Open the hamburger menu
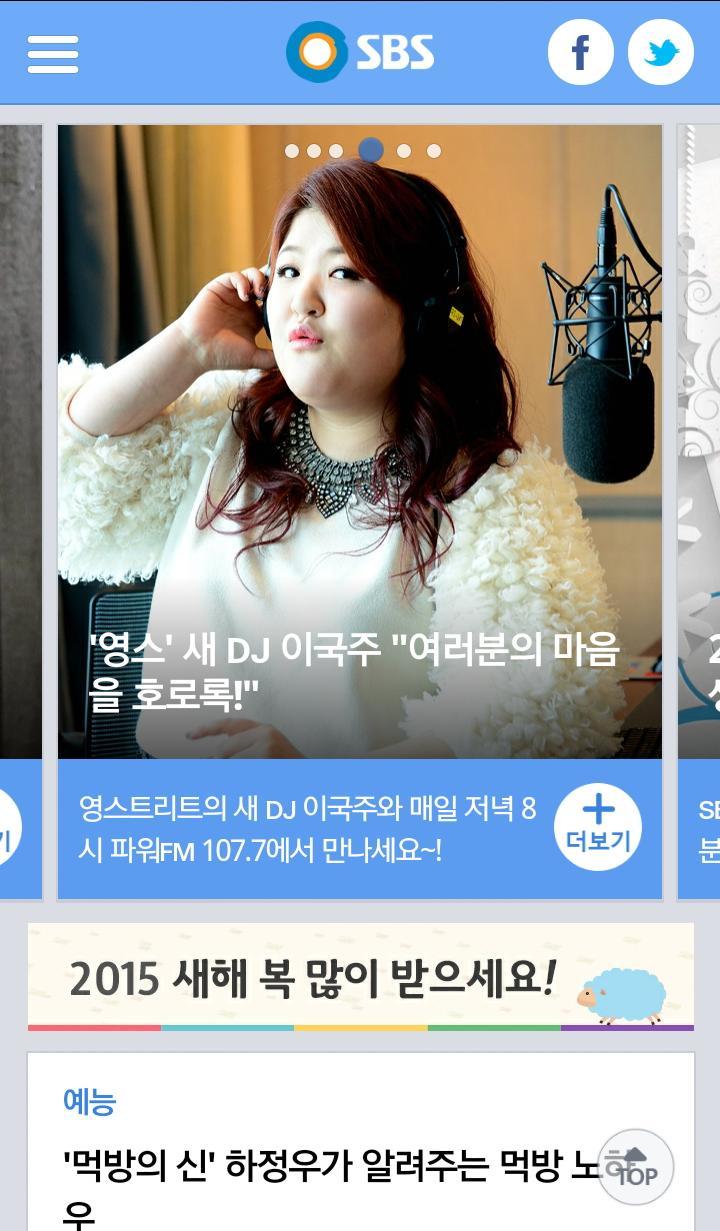The width and height of the screenshot is (720, 1231). tap(53, 53)
